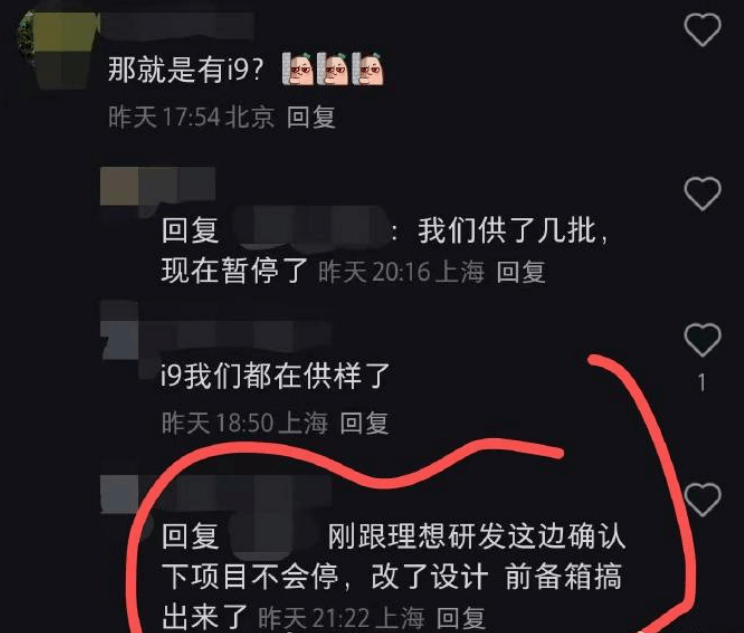The image size is (744, 633).
Task: Reply to the comment posted at 昨天 21:22
Action: pos(462,618)
